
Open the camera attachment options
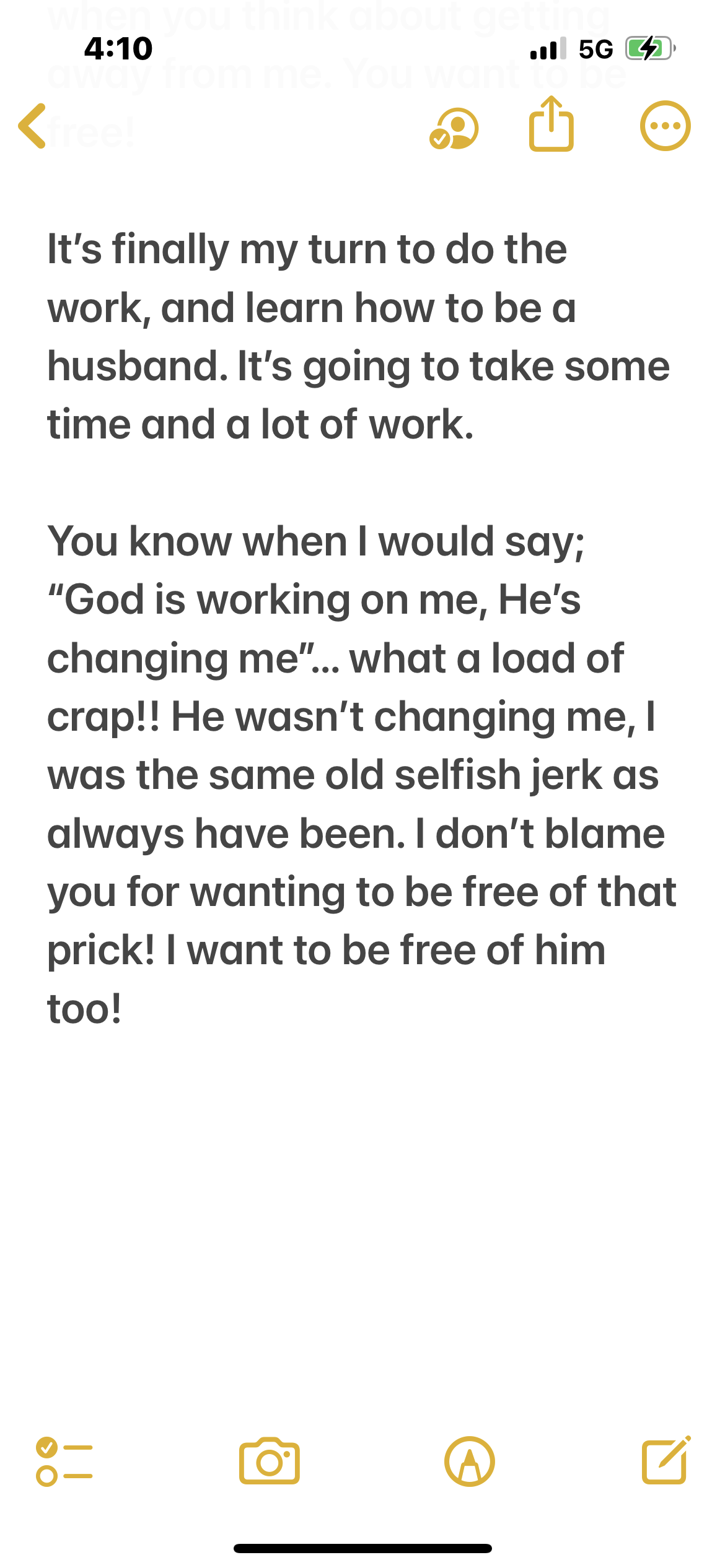click(270, 1462)
